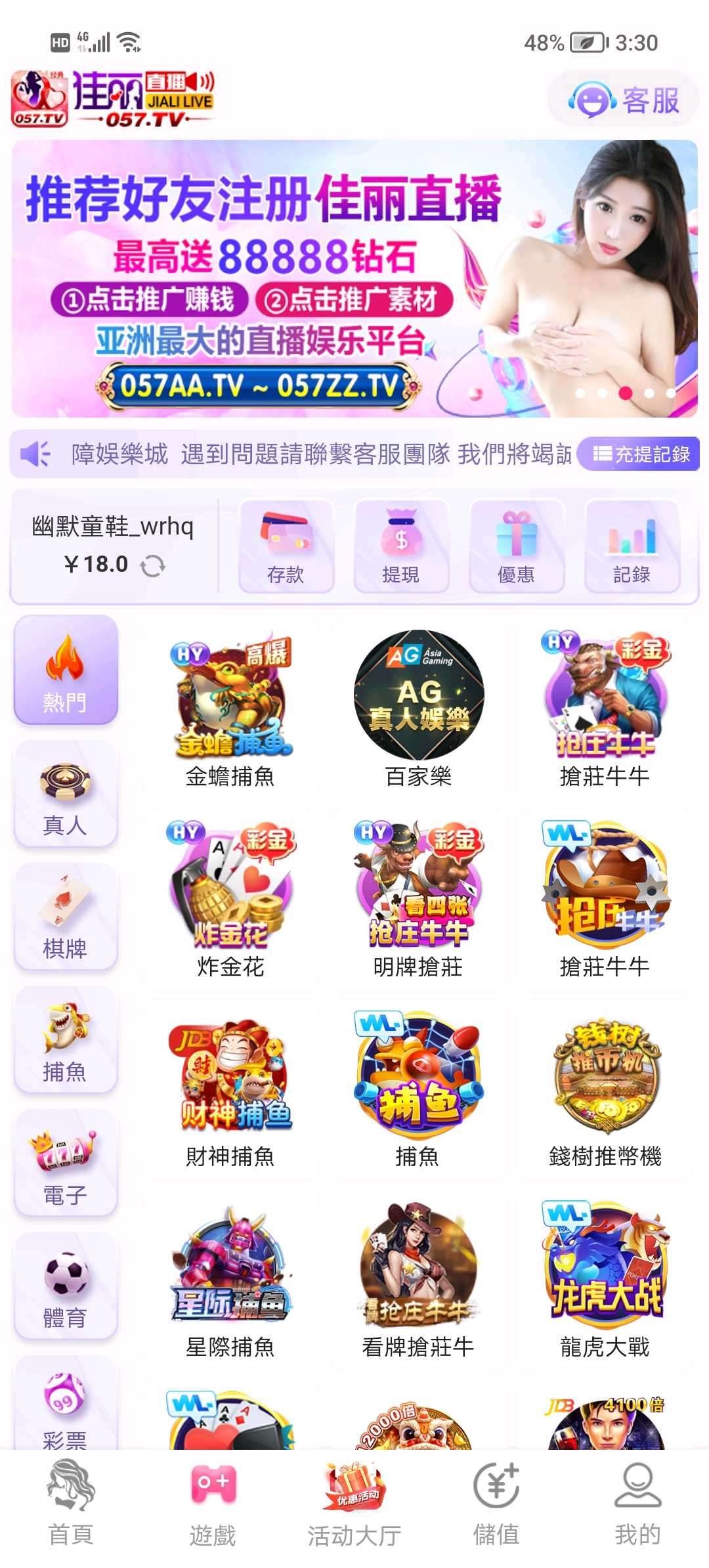Select the 棋牌 category
Screen dimensions: 709x1568
pyautogui.click(x=65, y=917)
